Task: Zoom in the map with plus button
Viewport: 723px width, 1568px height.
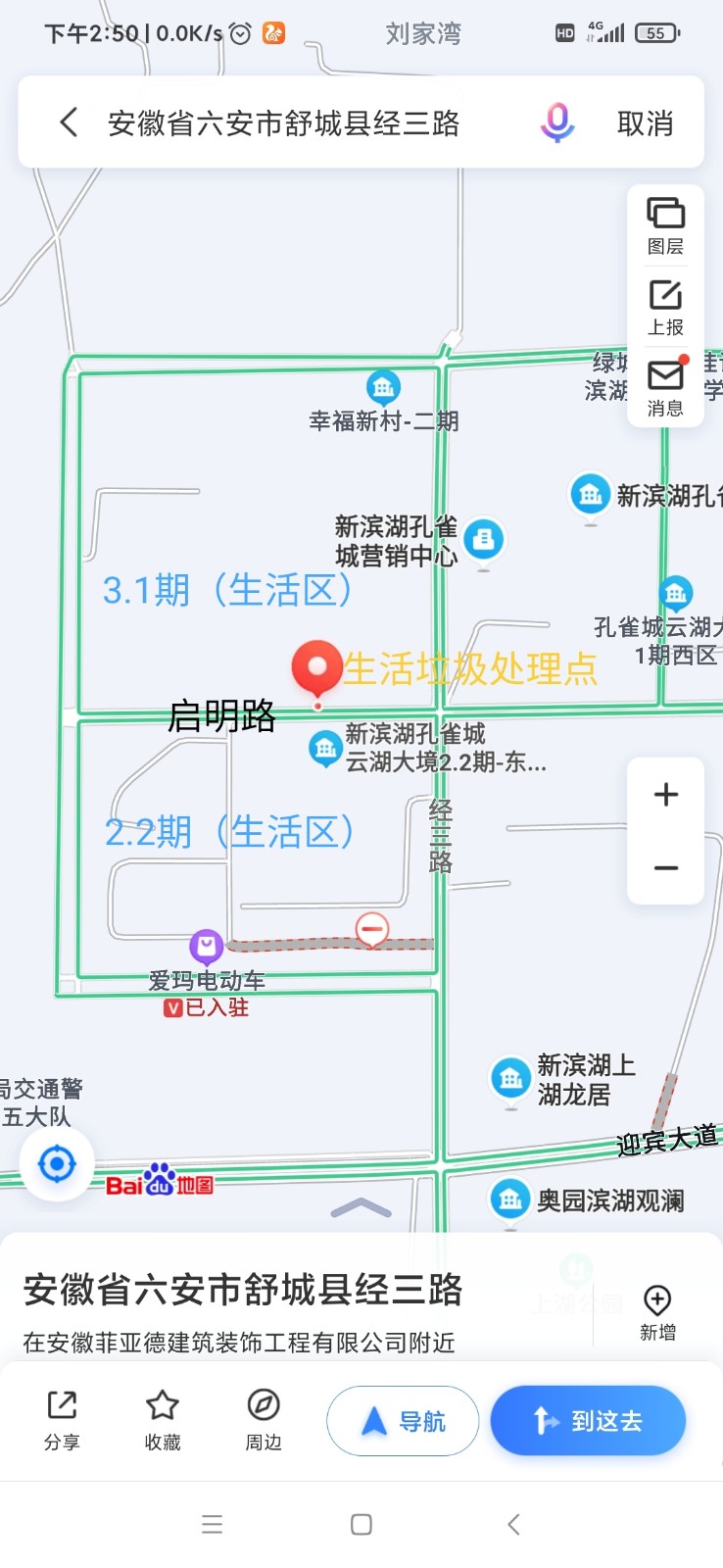Action: (666, 794)
